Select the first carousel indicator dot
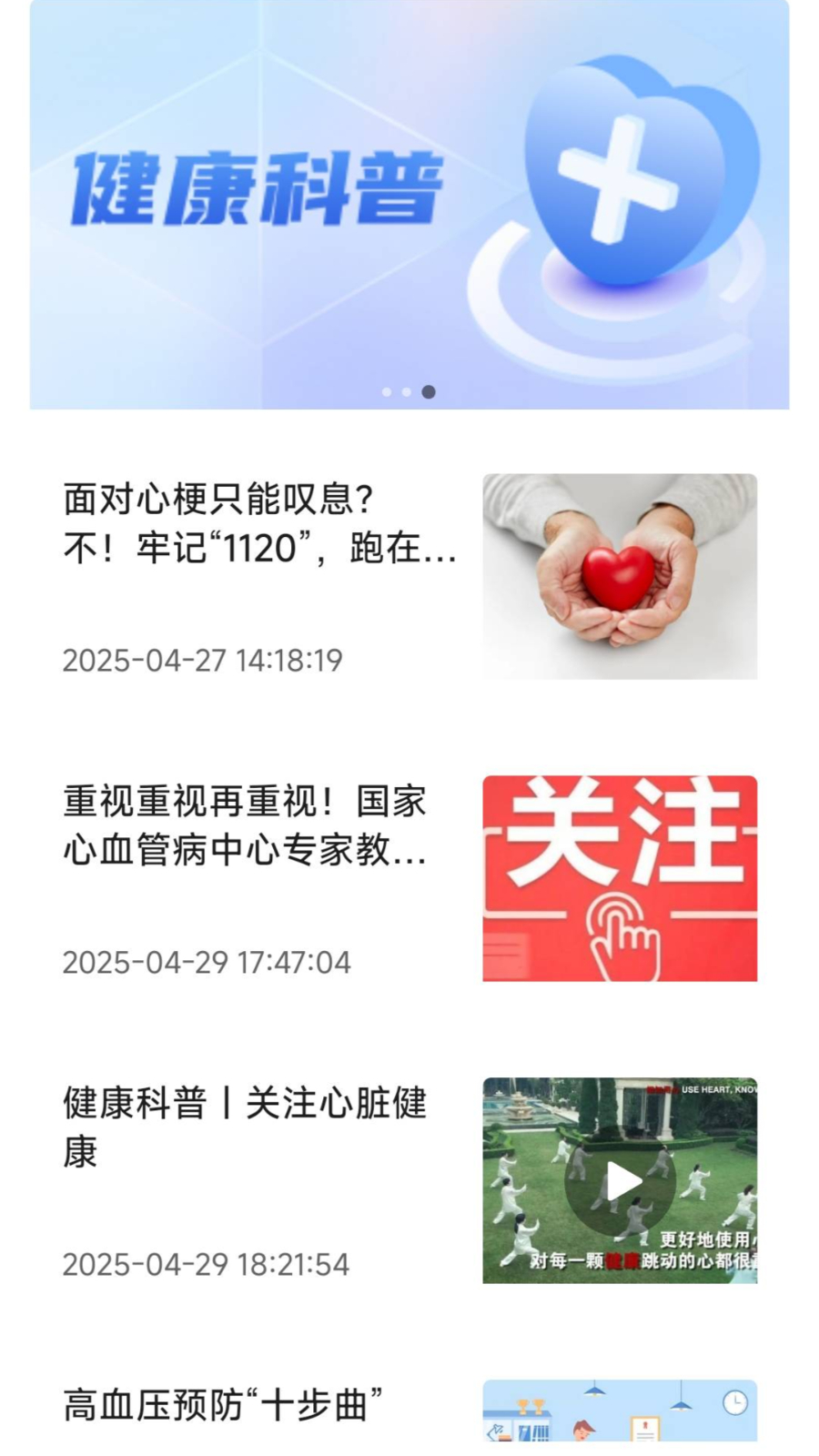The height and width of the screenshot is (1456, 819). point(389,391)
